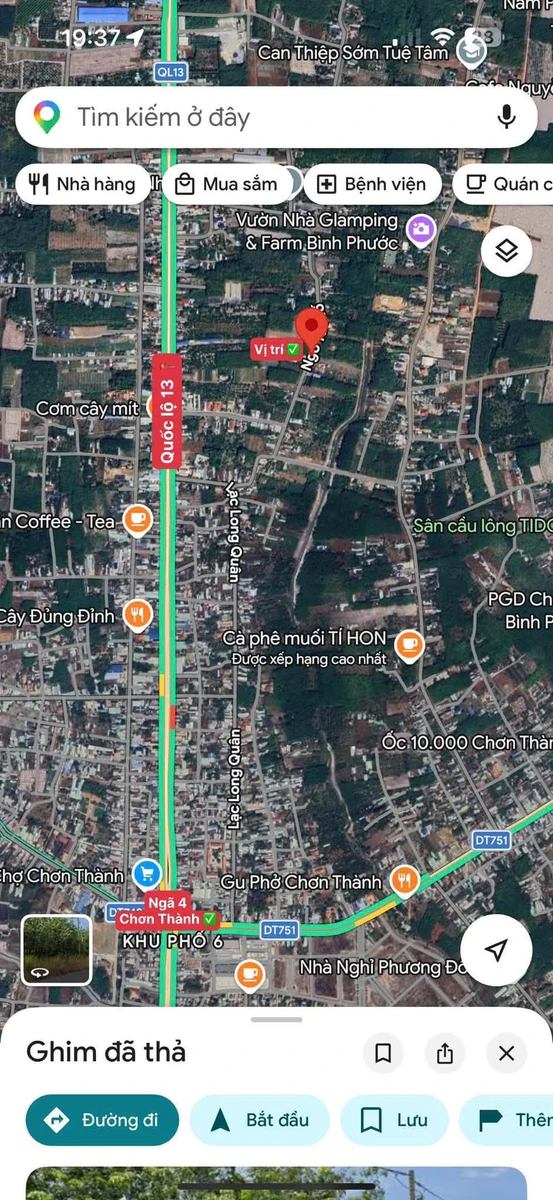Select the Bệnh viện chip
This screenshot has height=1200, width=553.
[372, 184]
